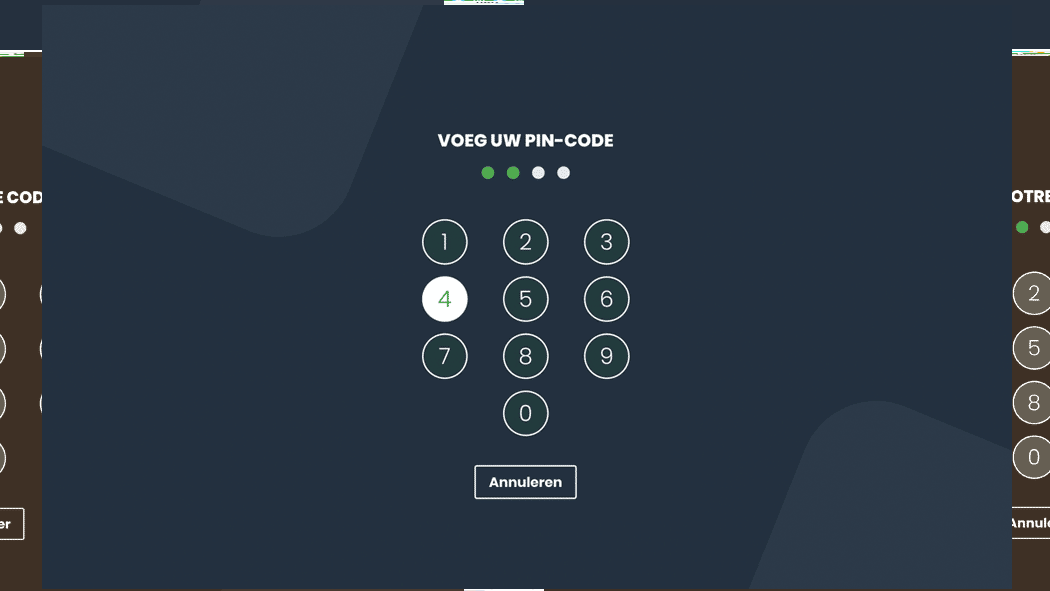Viewport: 1050px width, 591px height.
Task: Tap the number 2 key
Action: click(x=526, y=242)
